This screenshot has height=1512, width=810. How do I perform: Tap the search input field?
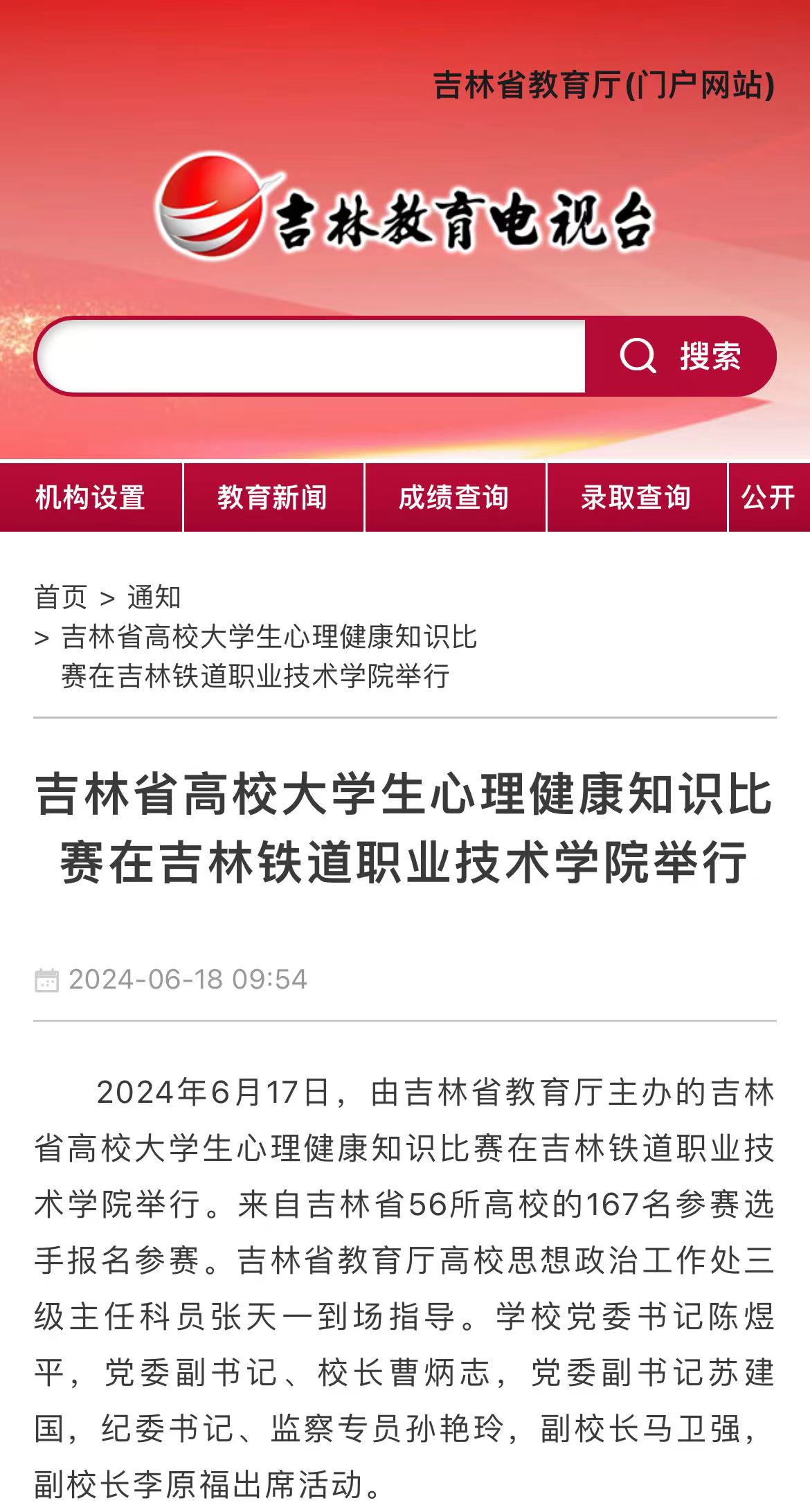[312, 356]
